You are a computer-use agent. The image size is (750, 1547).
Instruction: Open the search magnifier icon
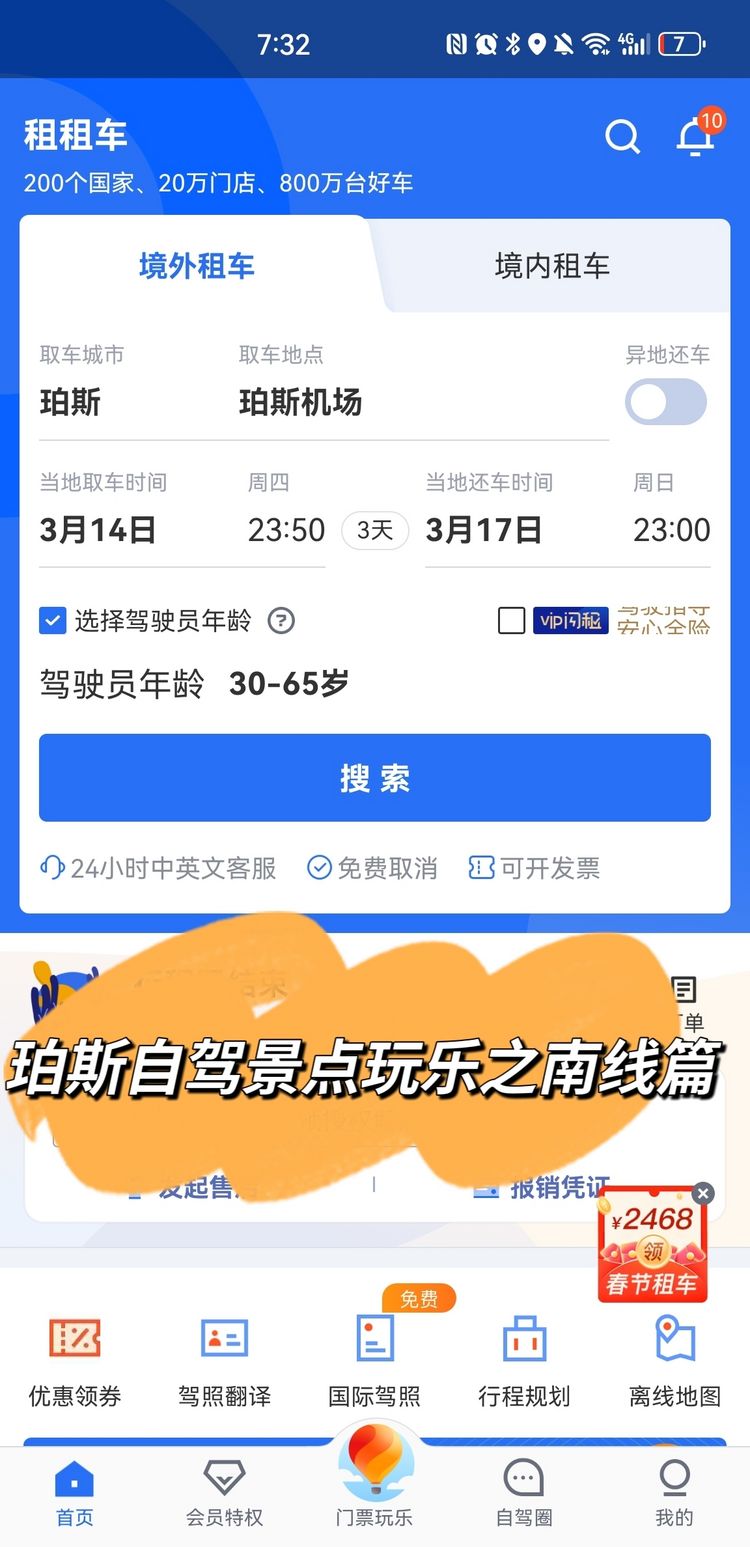click(622, 136)
